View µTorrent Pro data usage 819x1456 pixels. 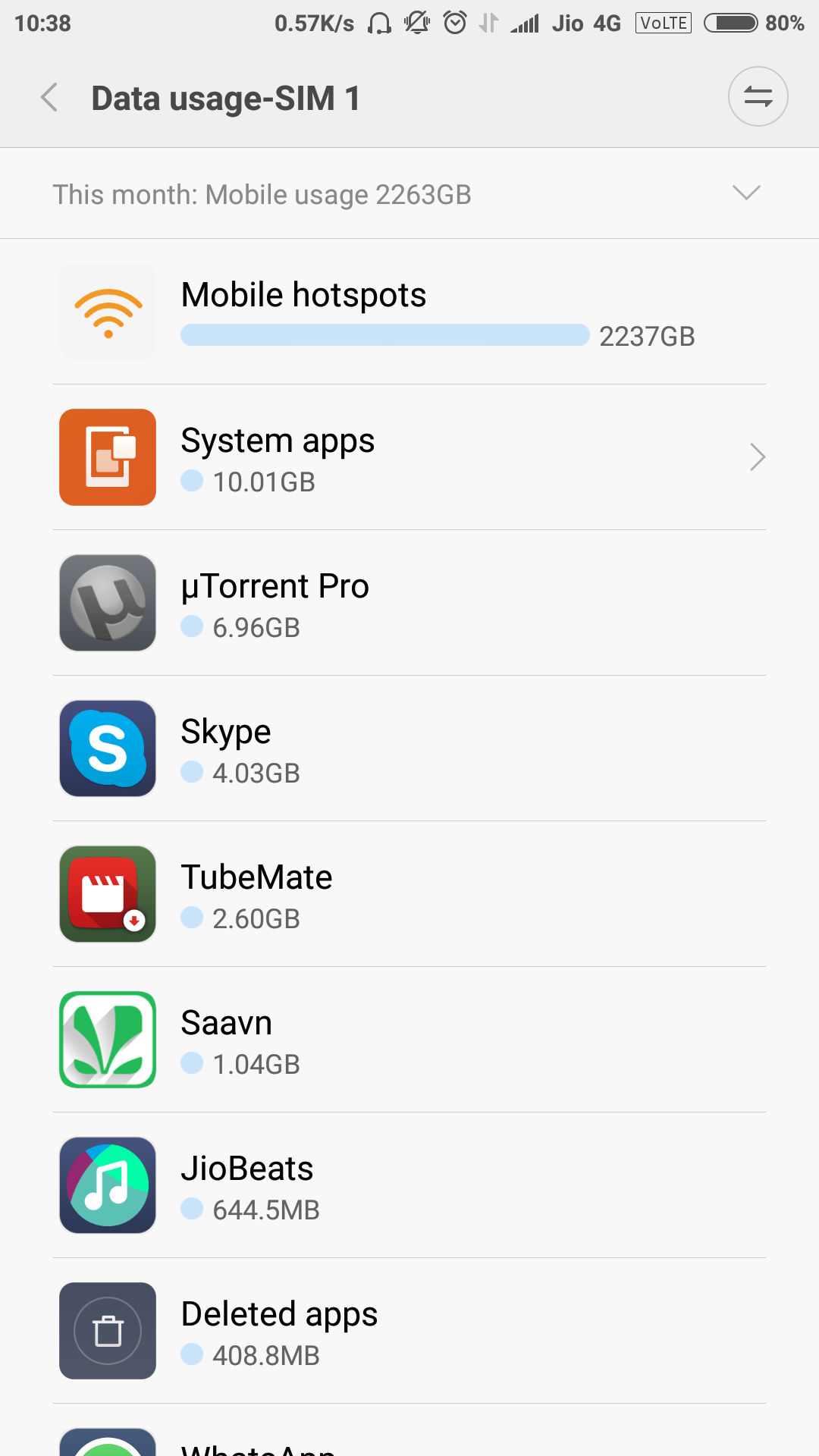[409, 603]
